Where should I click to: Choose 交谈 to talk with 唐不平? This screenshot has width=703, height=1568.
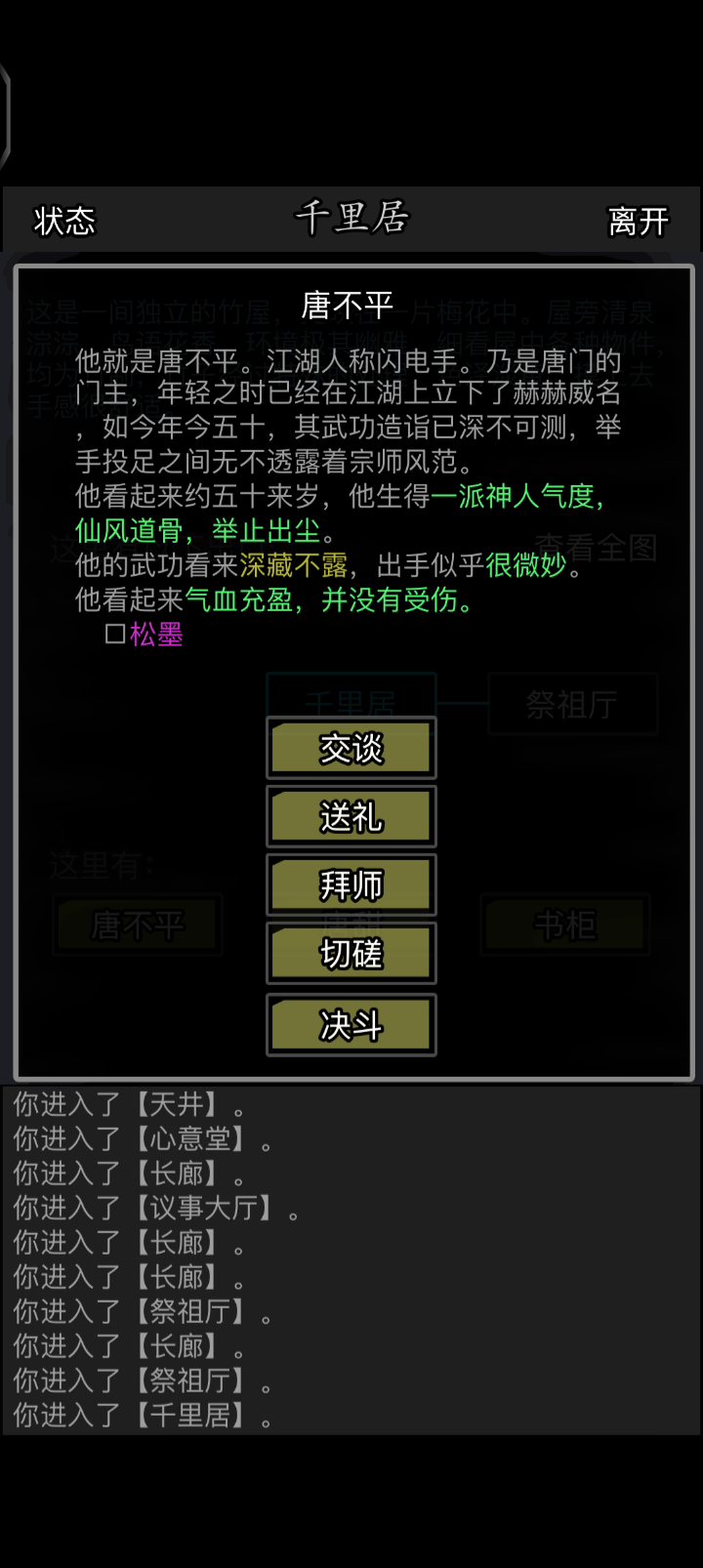[351, 749]
